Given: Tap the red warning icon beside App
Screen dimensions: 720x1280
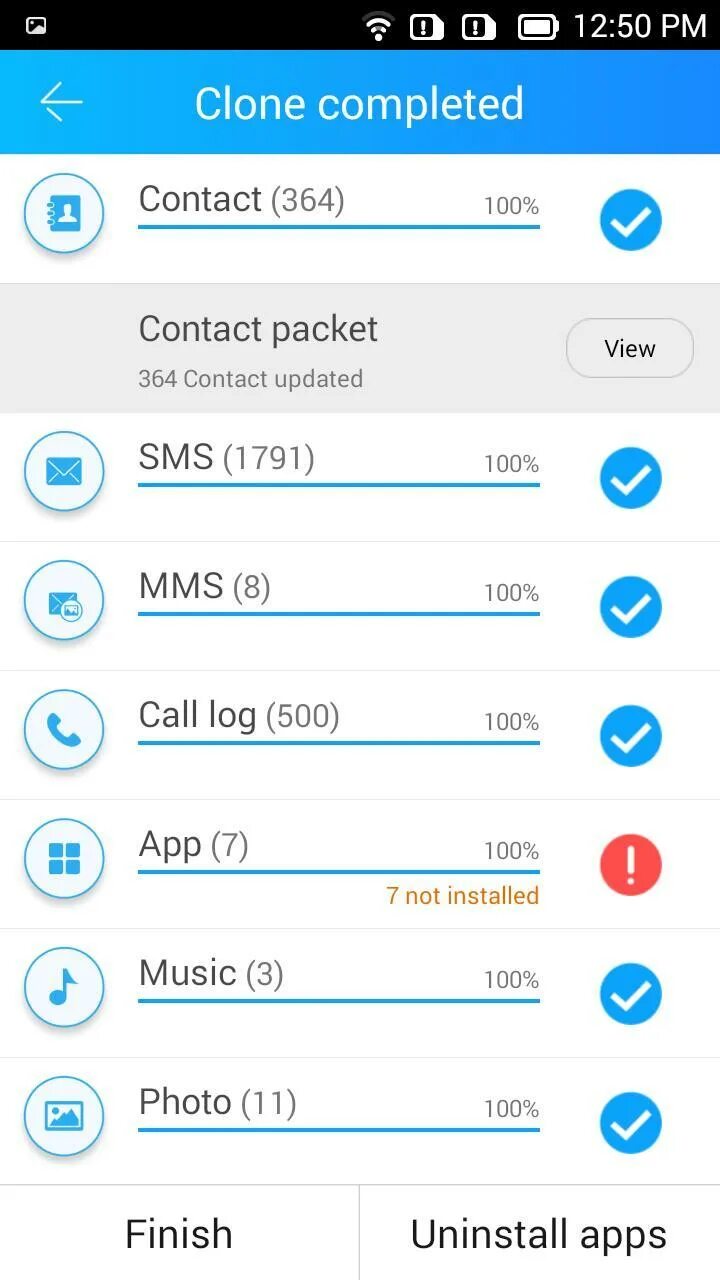Looking at the screenshot, I should tap(630, 864).
